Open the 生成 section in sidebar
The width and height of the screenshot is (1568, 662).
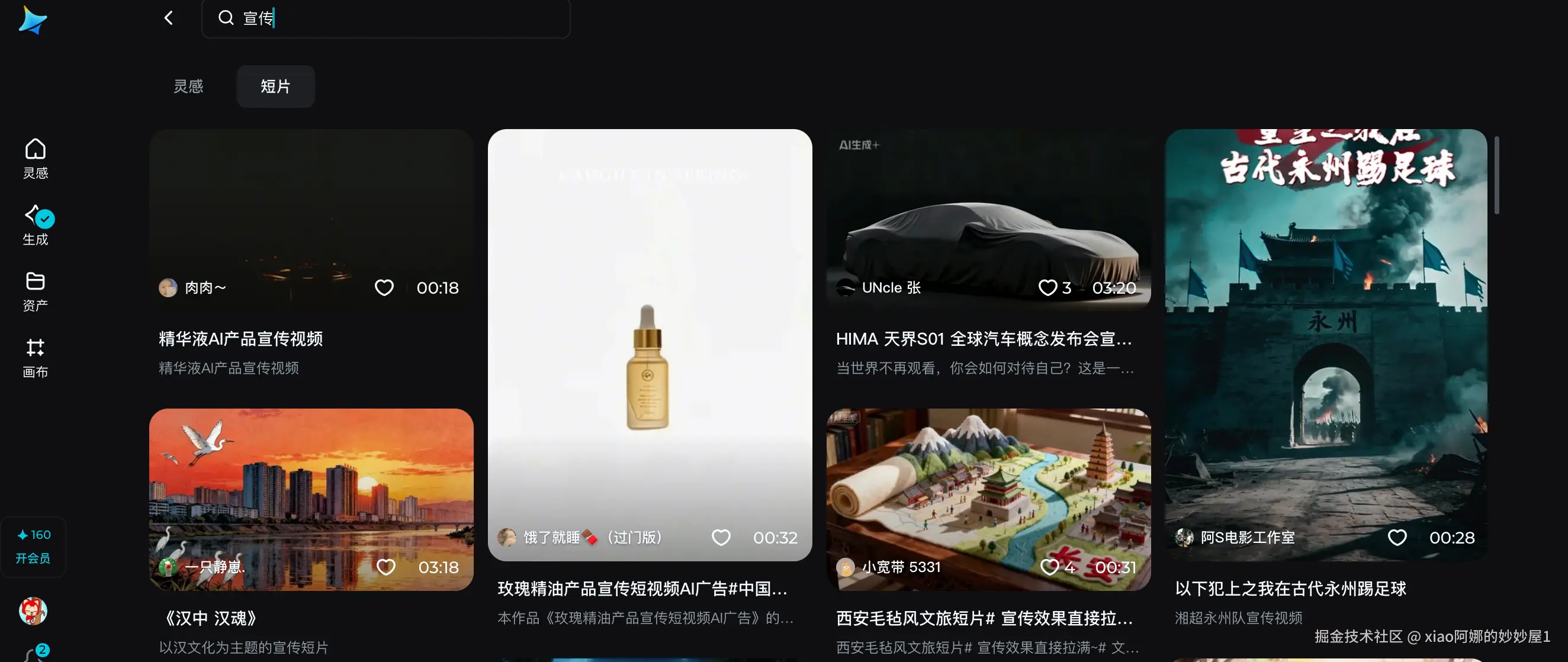(36, 225)
